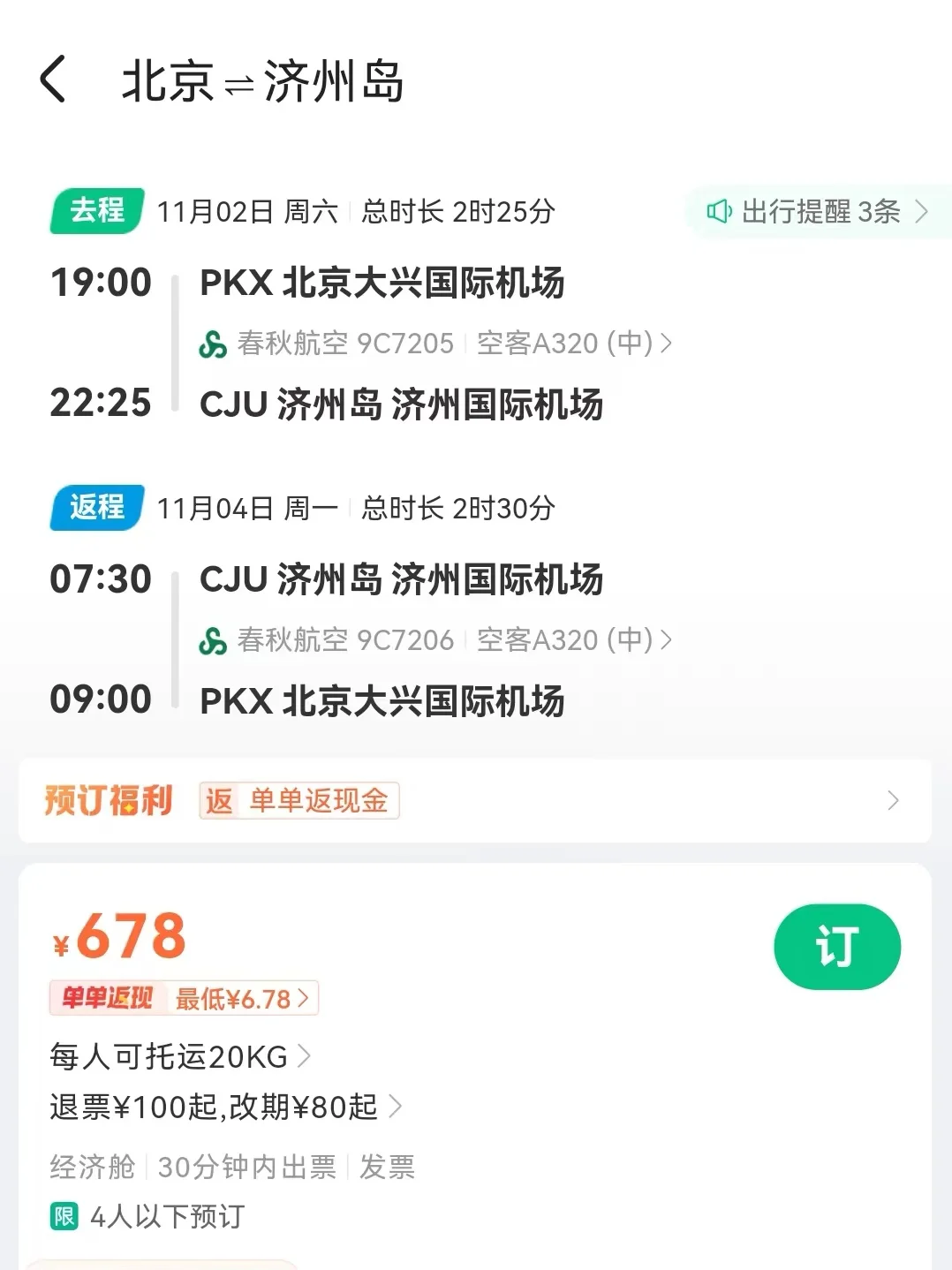Click the orange 返 icon in 预订福利 row
This screenshot has height=1270, width=952.
click(x=218, y=801)
